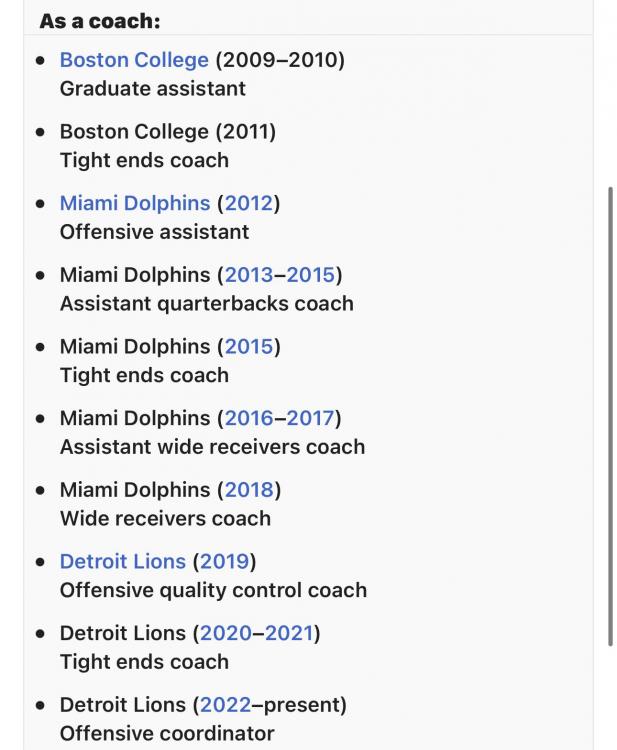Open the Miami Dolphins link

click(135, 203)
